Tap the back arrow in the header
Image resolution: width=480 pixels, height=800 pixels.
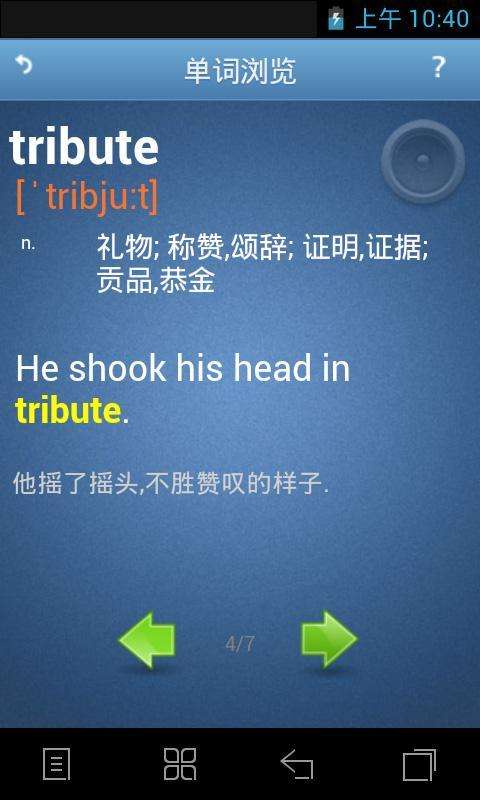tap(23, 65)
